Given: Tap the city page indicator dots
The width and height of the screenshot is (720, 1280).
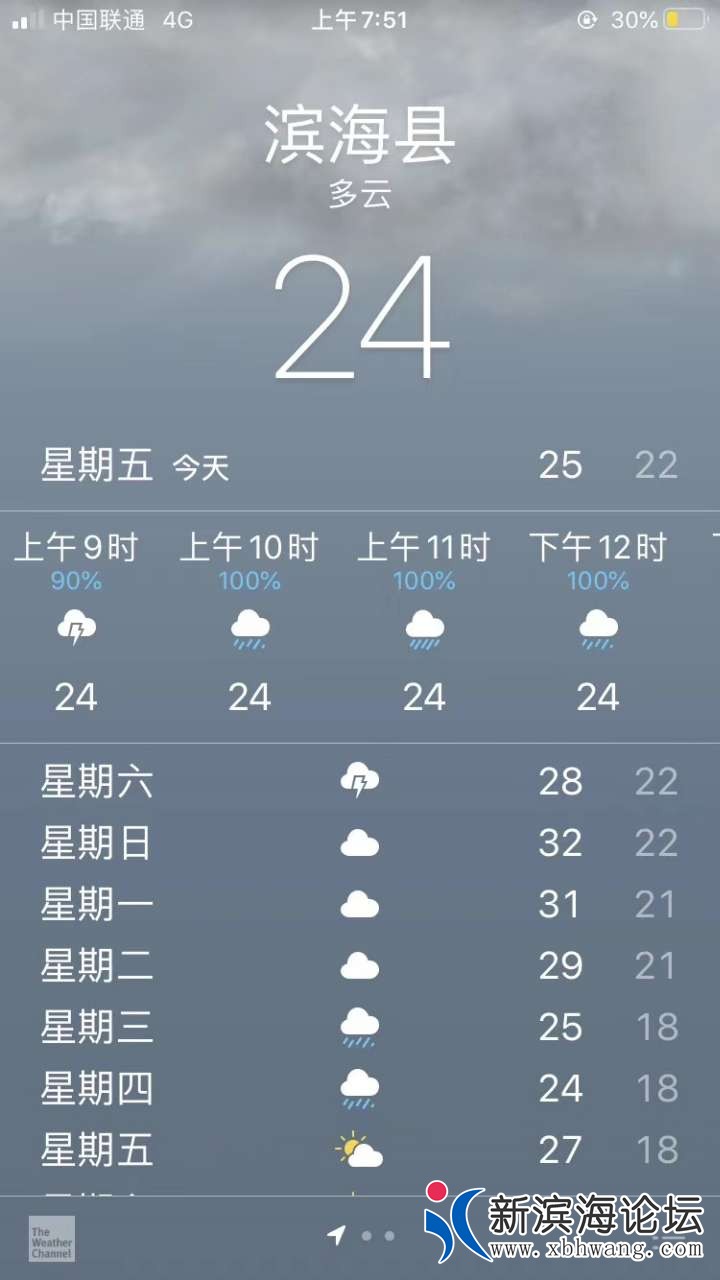Looking at the screenshot, I should pos(377,1236).
